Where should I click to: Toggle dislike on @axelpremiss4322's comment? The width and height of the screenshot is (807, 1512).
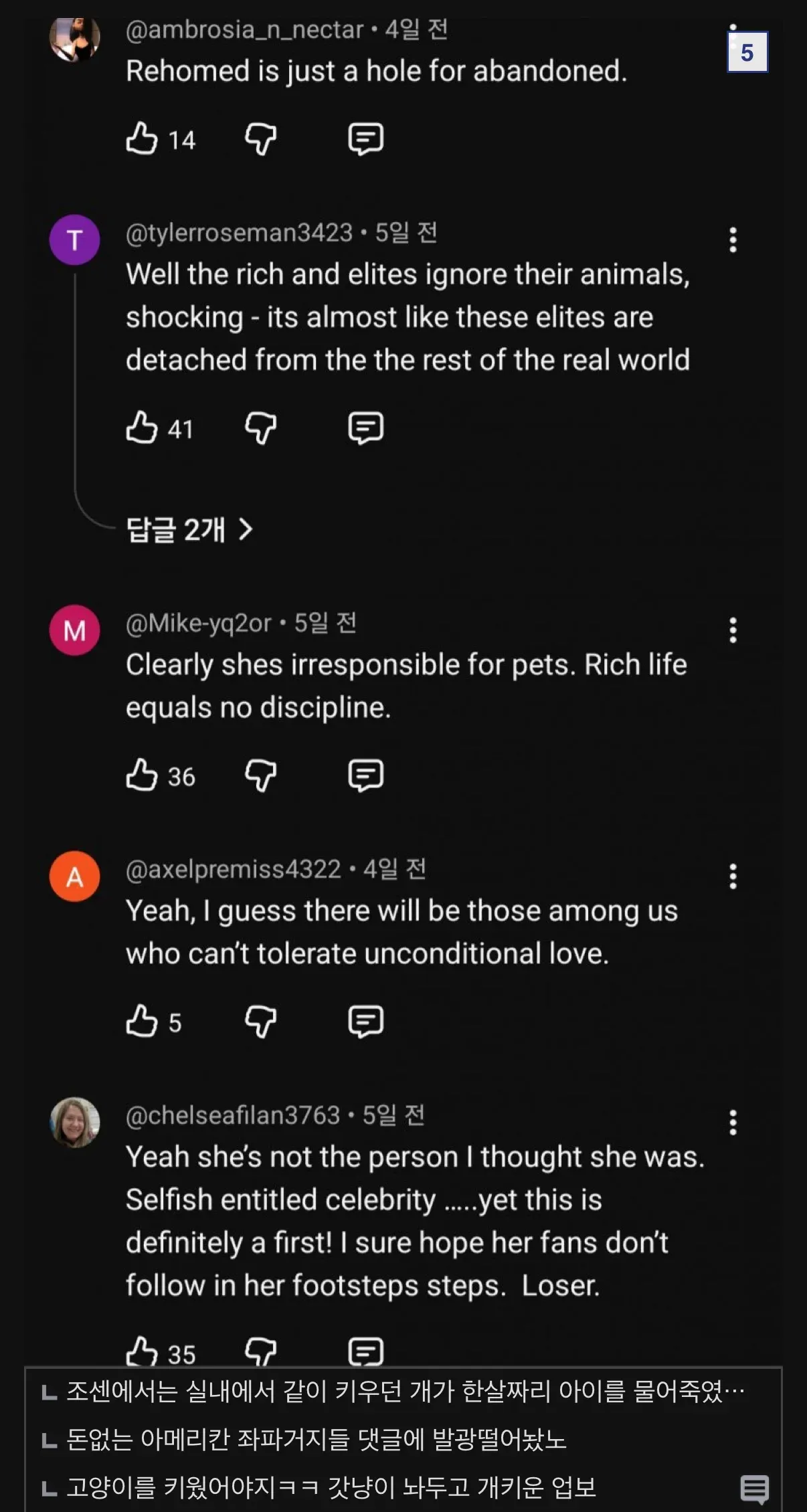(262, 1020)
